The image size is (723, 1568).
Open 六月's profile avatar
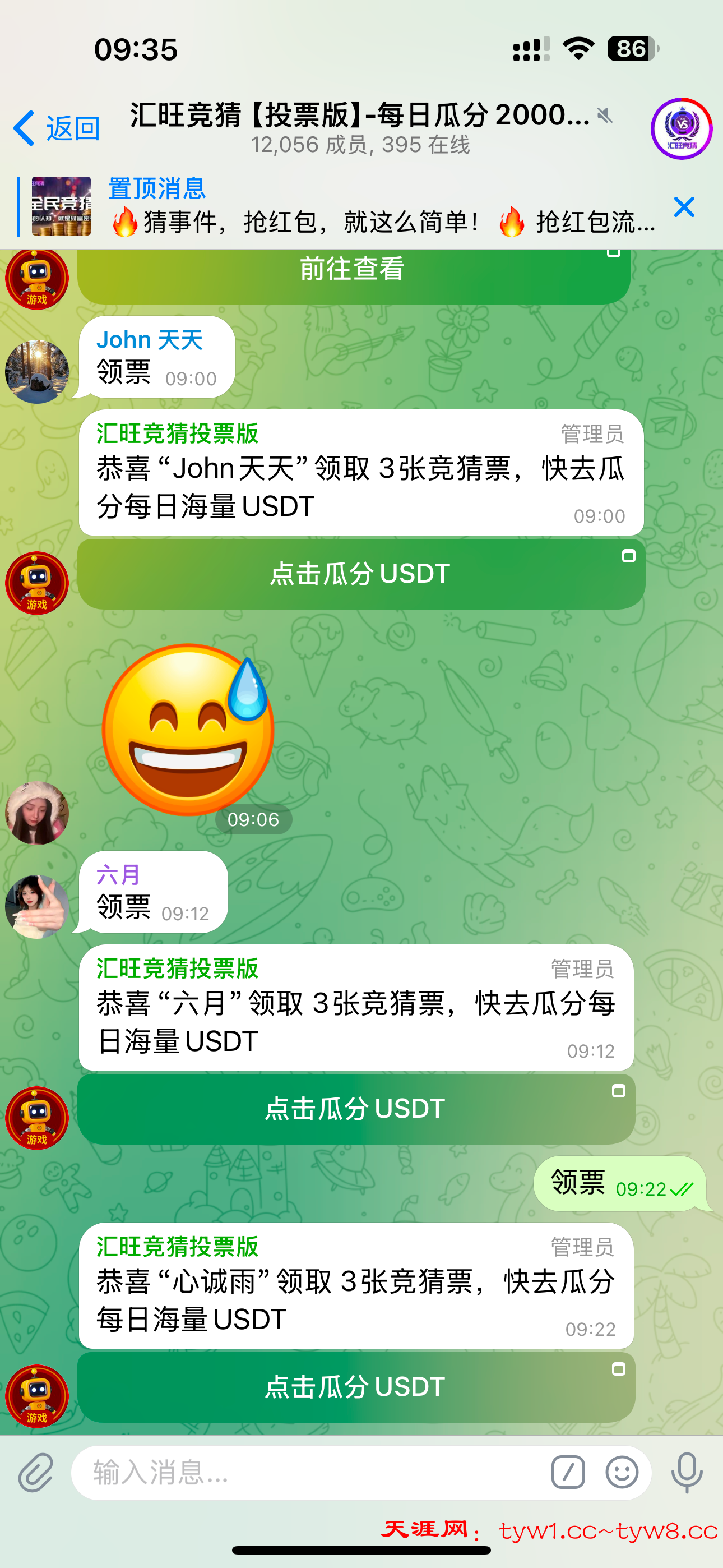pos(36,906)
